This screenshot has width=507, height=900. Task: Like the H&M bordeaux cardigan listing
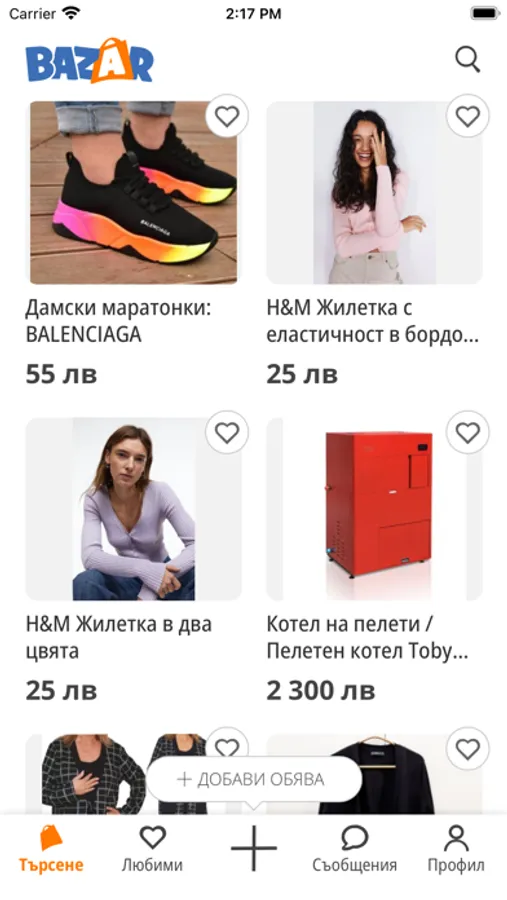coord(467,117)
